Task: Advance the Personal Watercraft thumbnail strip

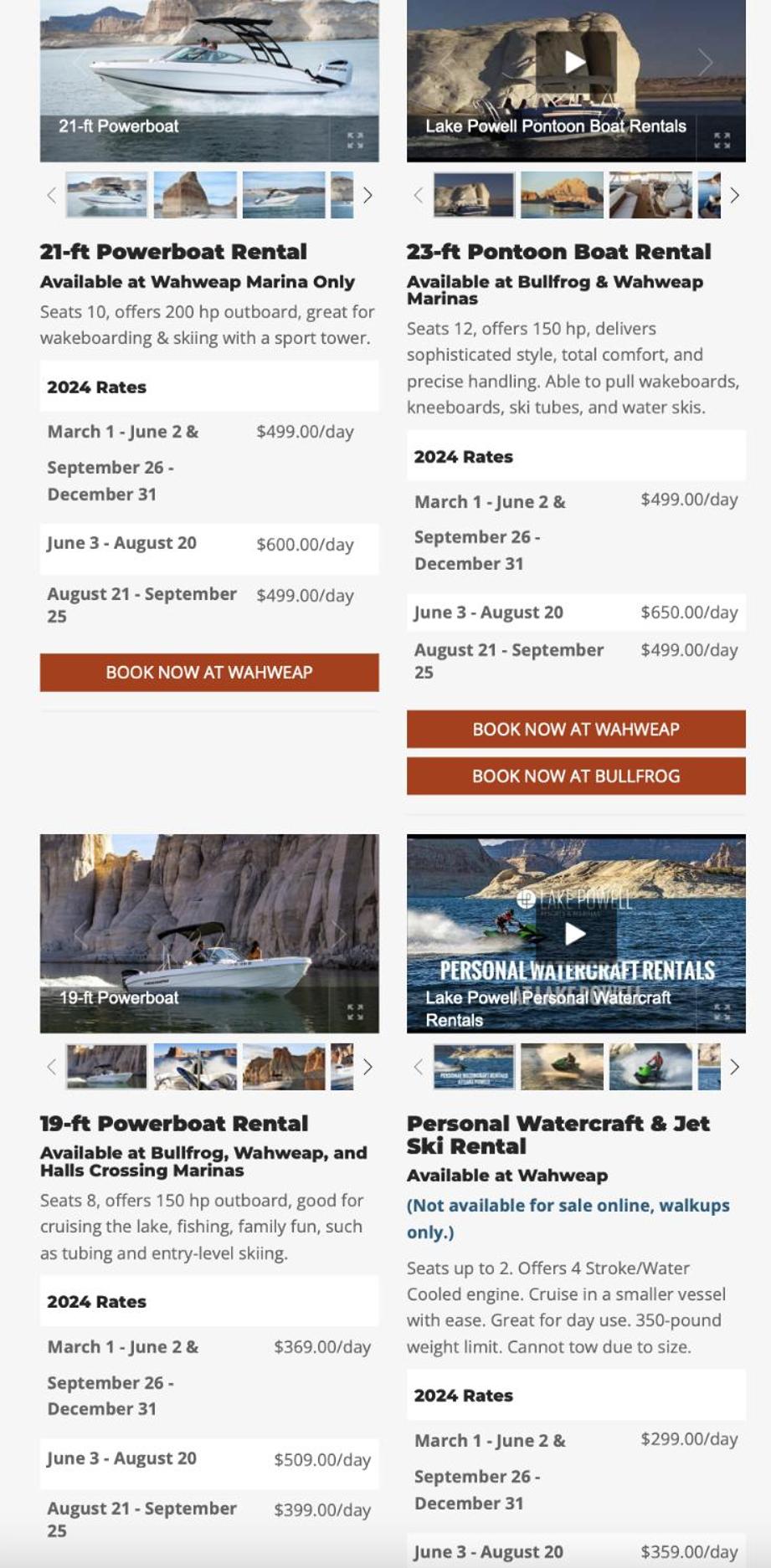Action: click(734, 1067)
